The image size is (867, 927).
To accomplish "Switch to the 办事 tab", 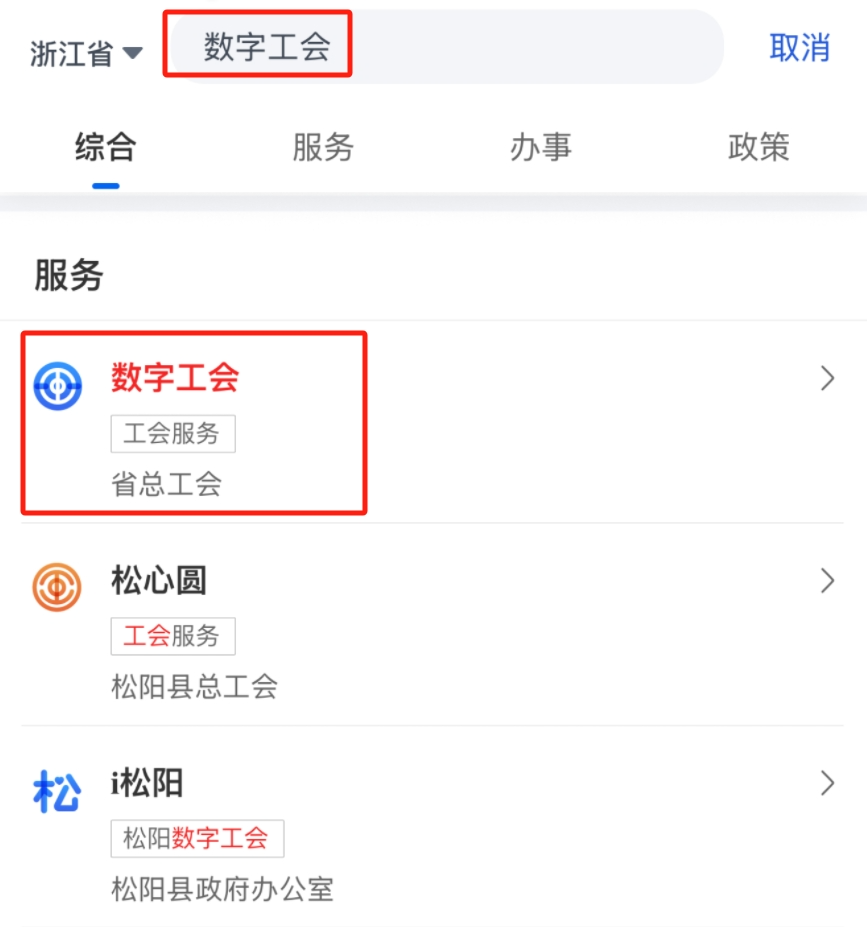I will pos(541,148).
